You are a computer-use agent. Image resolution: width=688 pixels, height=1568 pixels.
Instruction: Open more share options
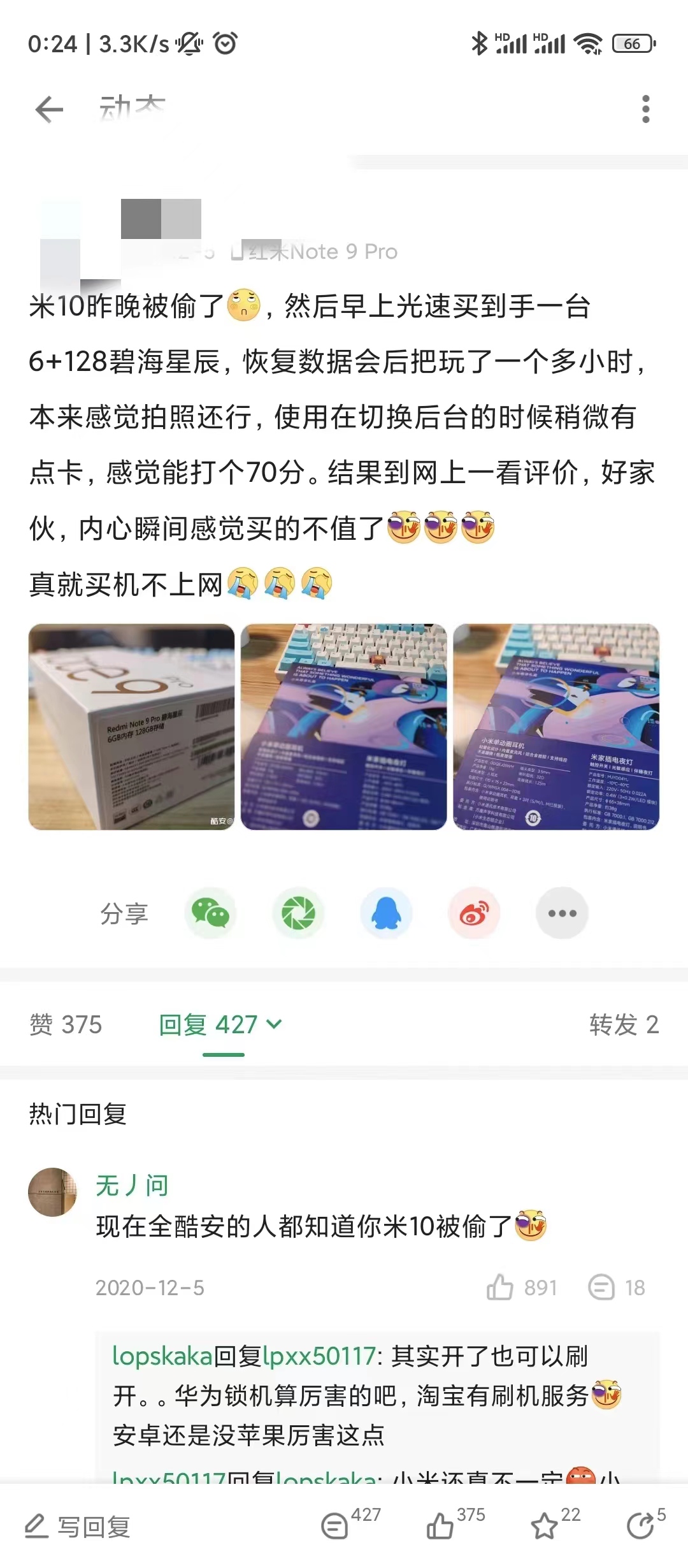562,913
